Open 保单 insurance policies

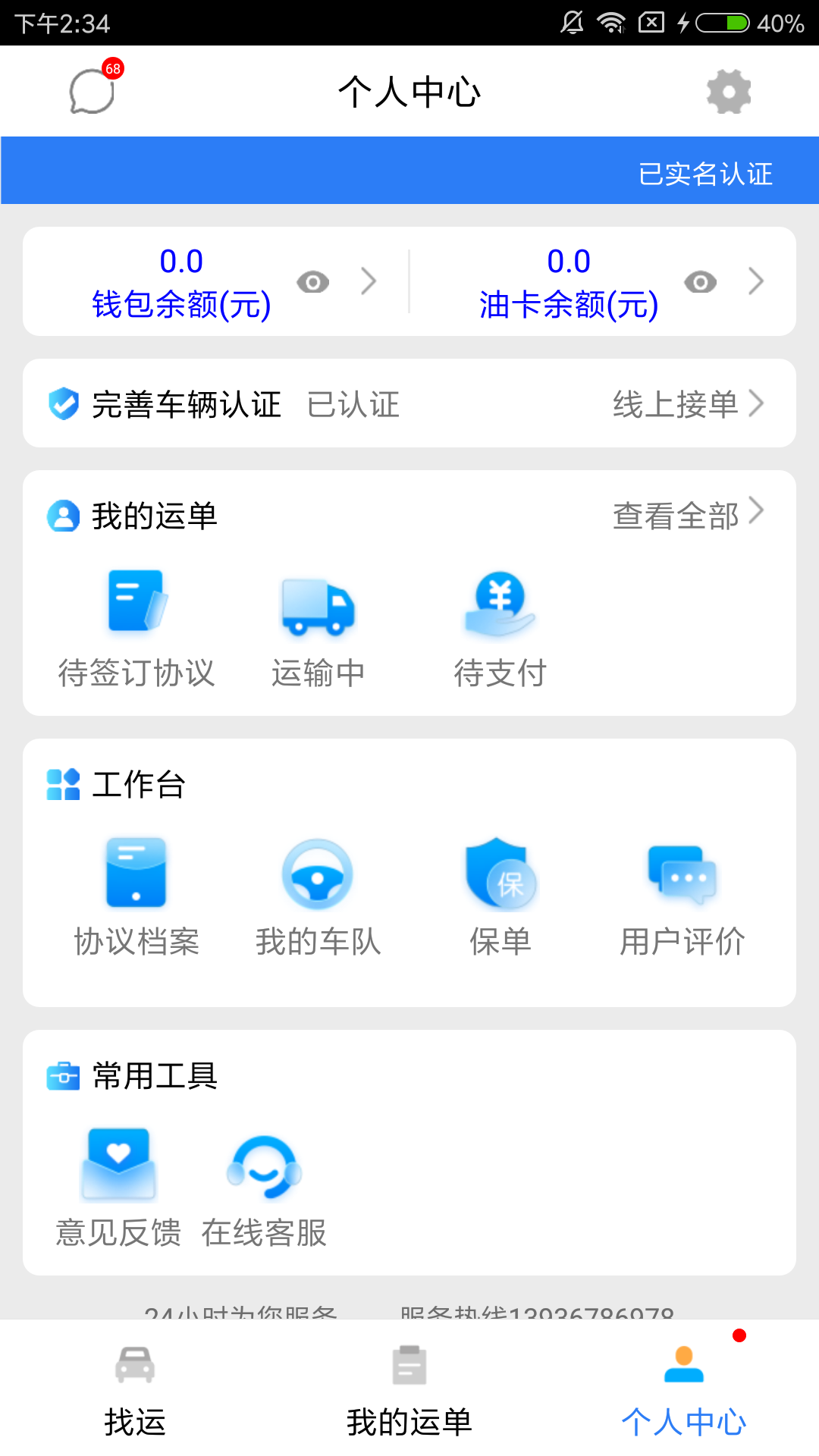click(500, 897)
